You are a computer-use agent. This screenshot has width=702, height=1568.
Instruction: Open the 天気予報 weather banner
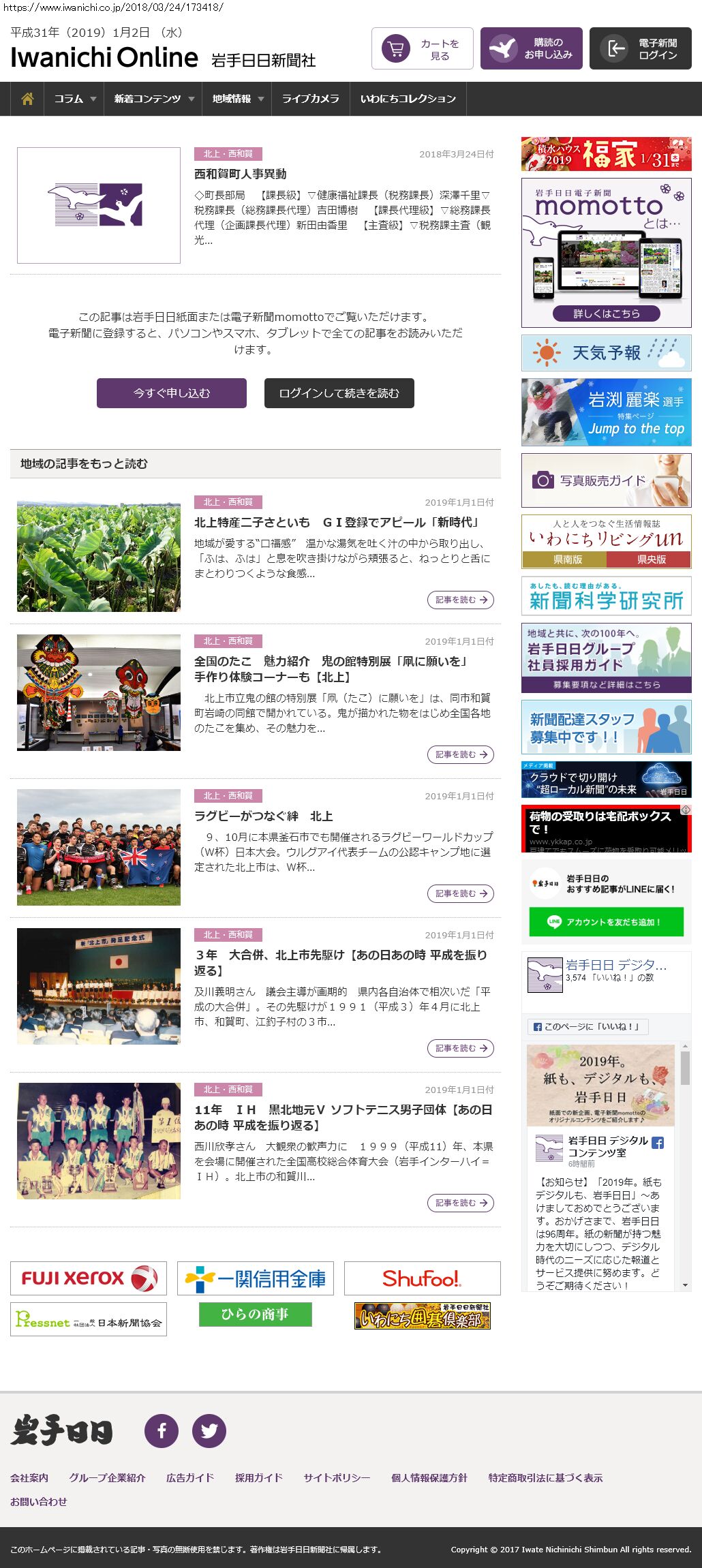click(x=606, y=353)
